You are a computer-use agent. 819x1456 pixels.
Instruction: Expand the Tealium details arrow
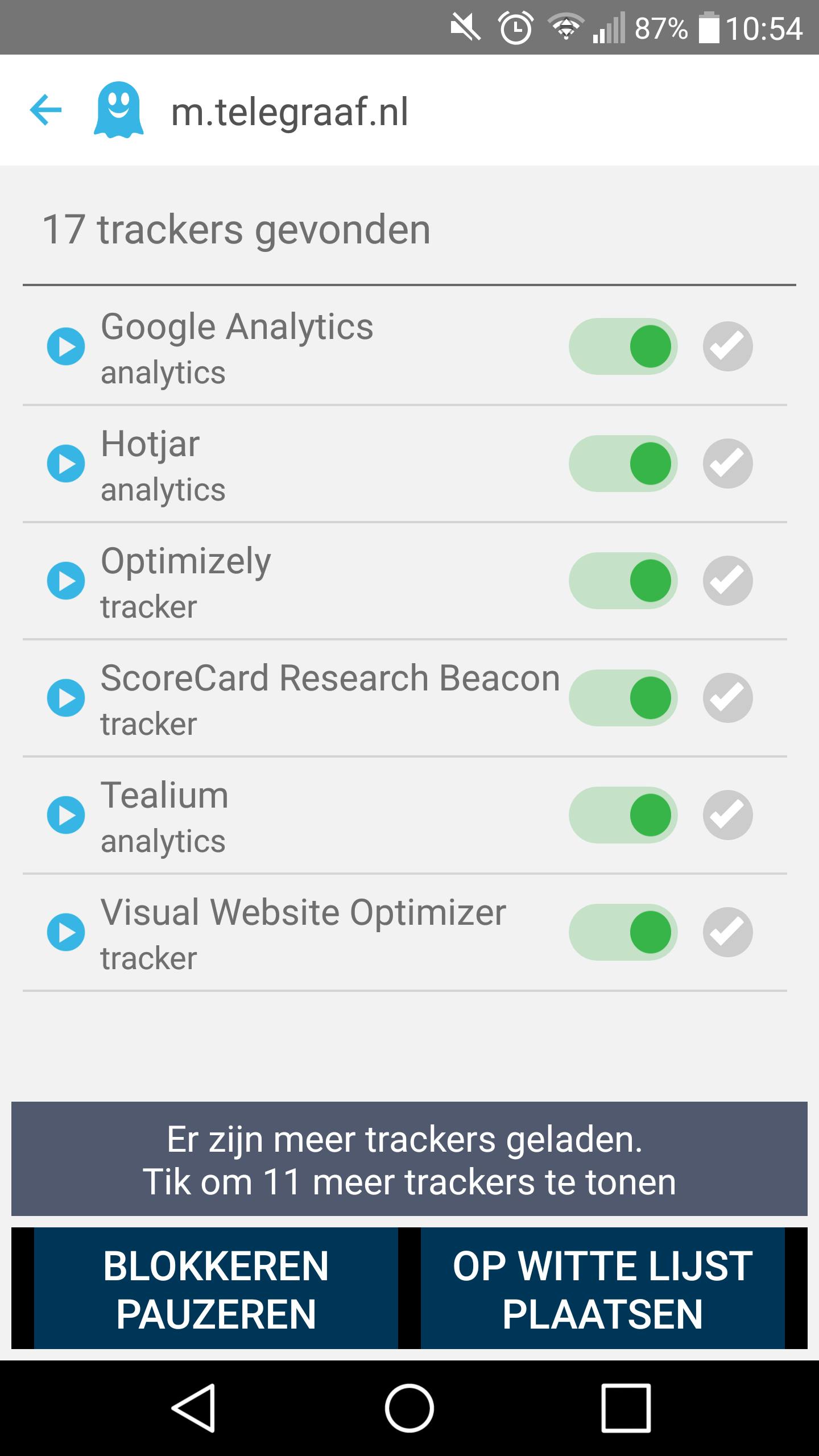66,815
